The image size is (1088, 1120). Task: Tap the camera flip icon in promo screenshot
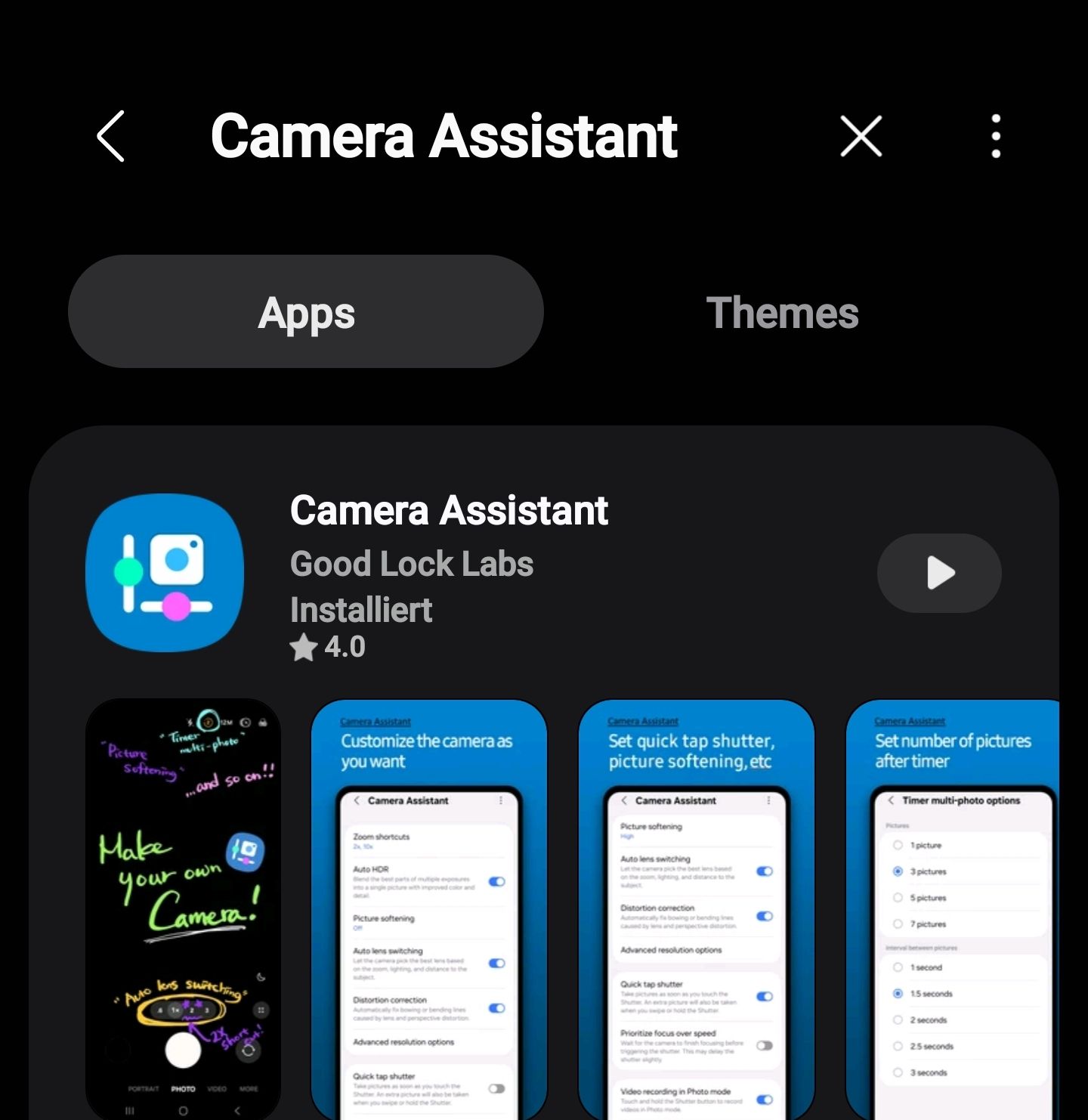click(x=247, y=1050)
